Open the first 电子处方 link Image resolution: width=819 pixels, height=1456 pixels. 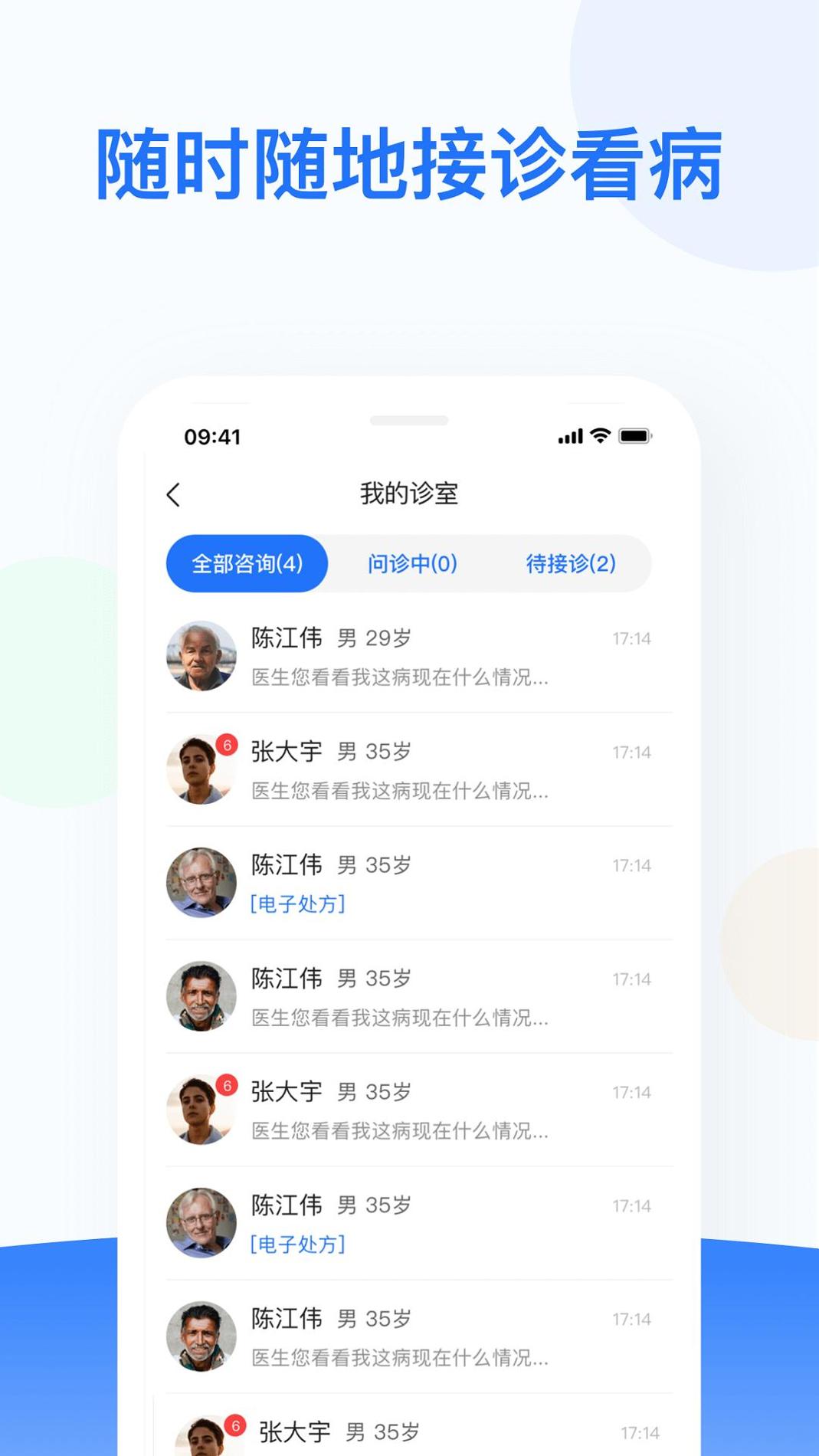click(298, 905)
